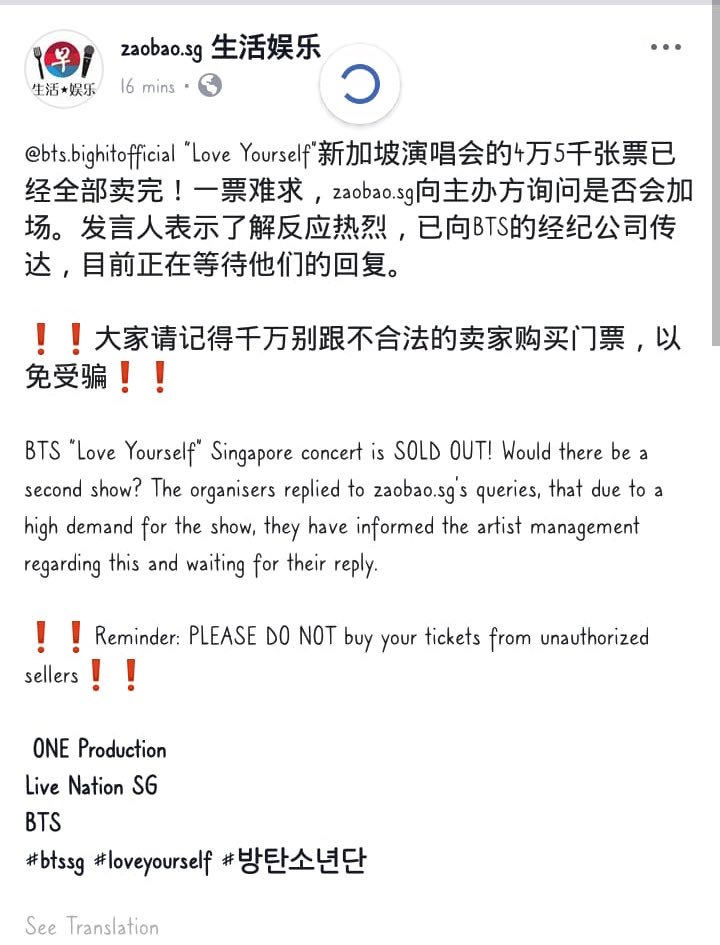Open the post's overflow menu
Screen dimensions: 720x945
pyautogui.click(x=666, y=47)
